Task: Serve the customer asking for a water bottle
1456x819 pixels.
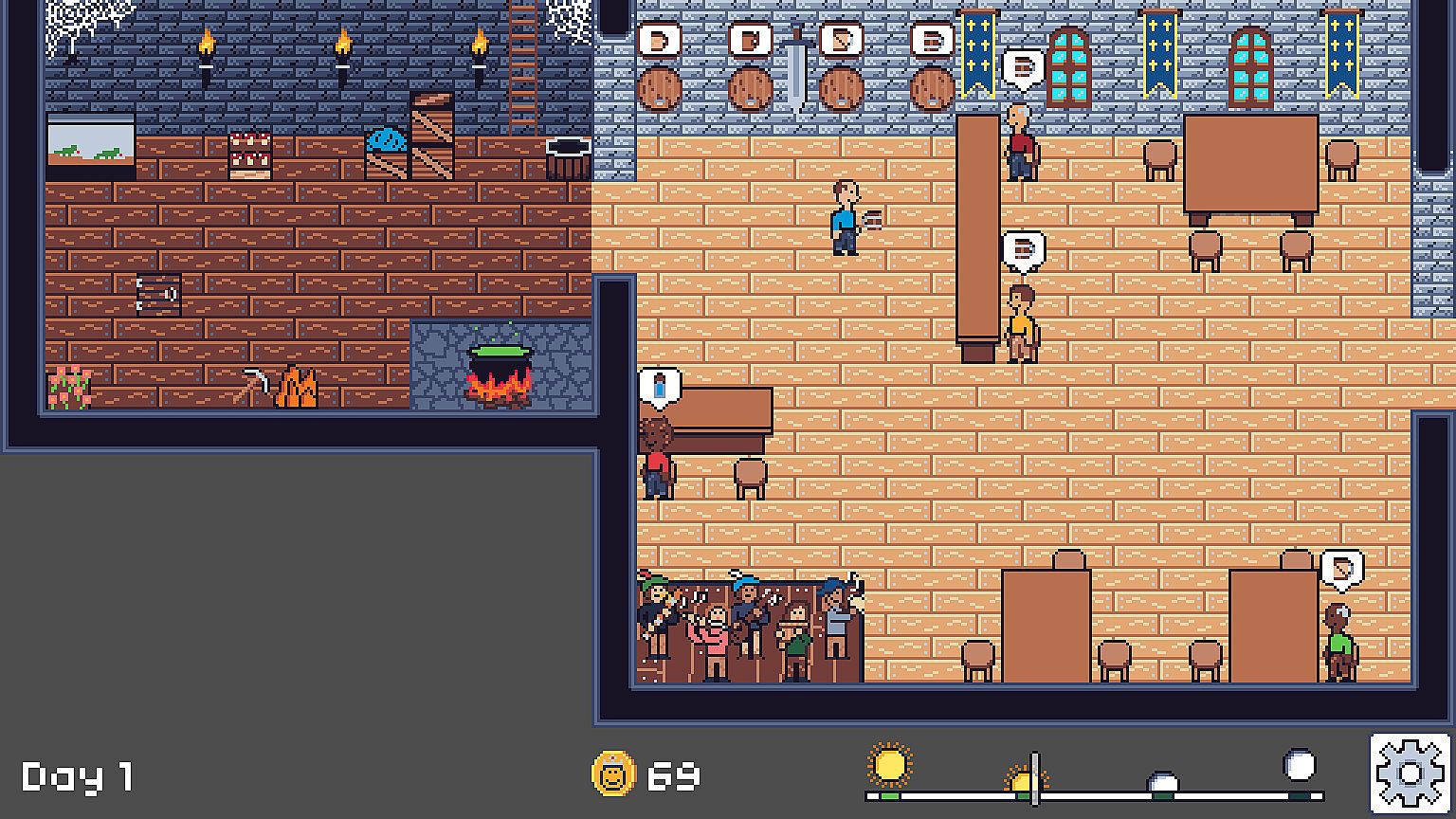Action: [657, 461]
